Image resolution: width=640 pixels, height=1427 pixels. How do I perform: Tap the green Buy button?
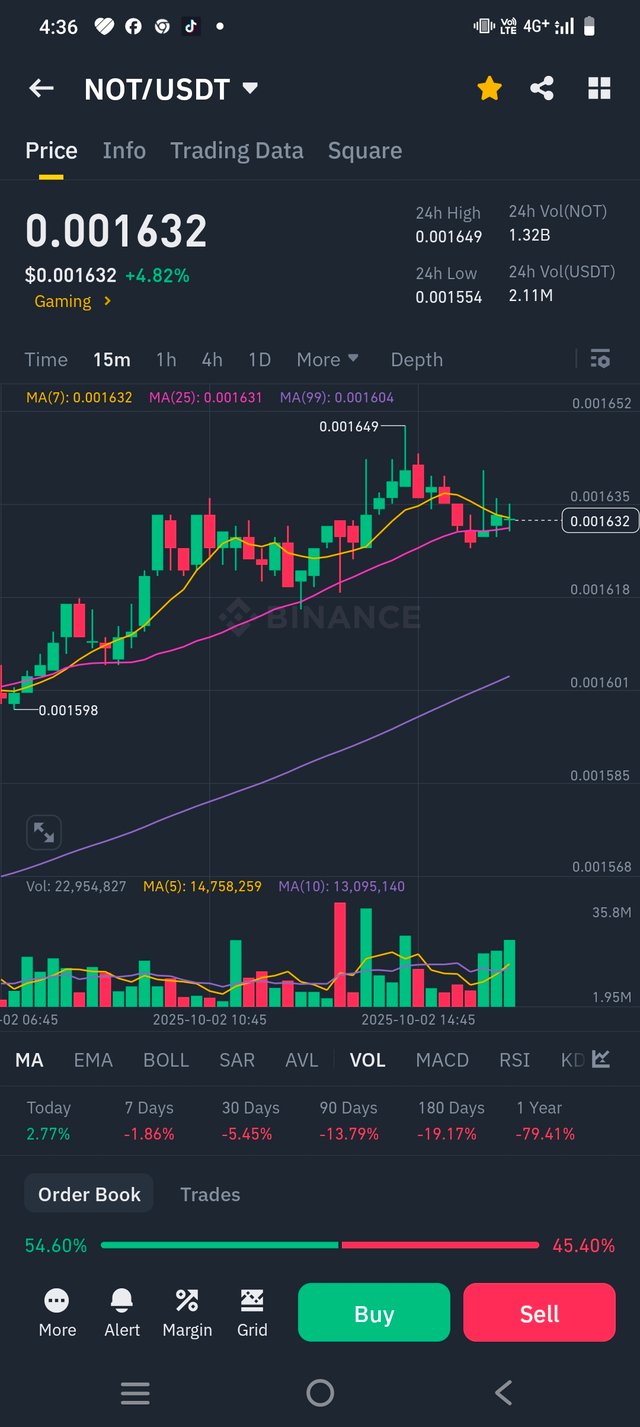(x=374, y=1313)
